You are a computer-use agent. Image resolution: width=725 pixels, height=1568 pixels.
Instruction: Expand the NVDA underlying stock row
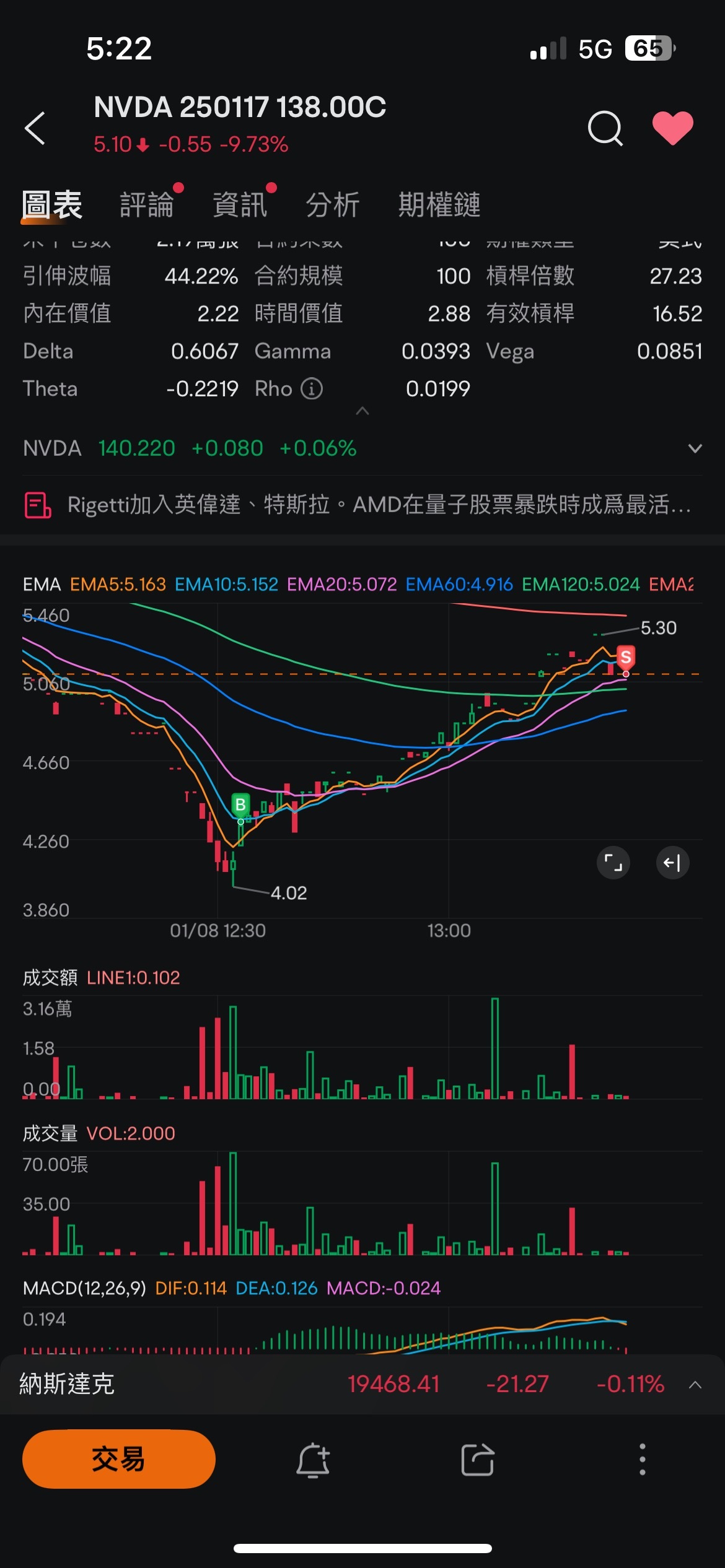[695, 448]
